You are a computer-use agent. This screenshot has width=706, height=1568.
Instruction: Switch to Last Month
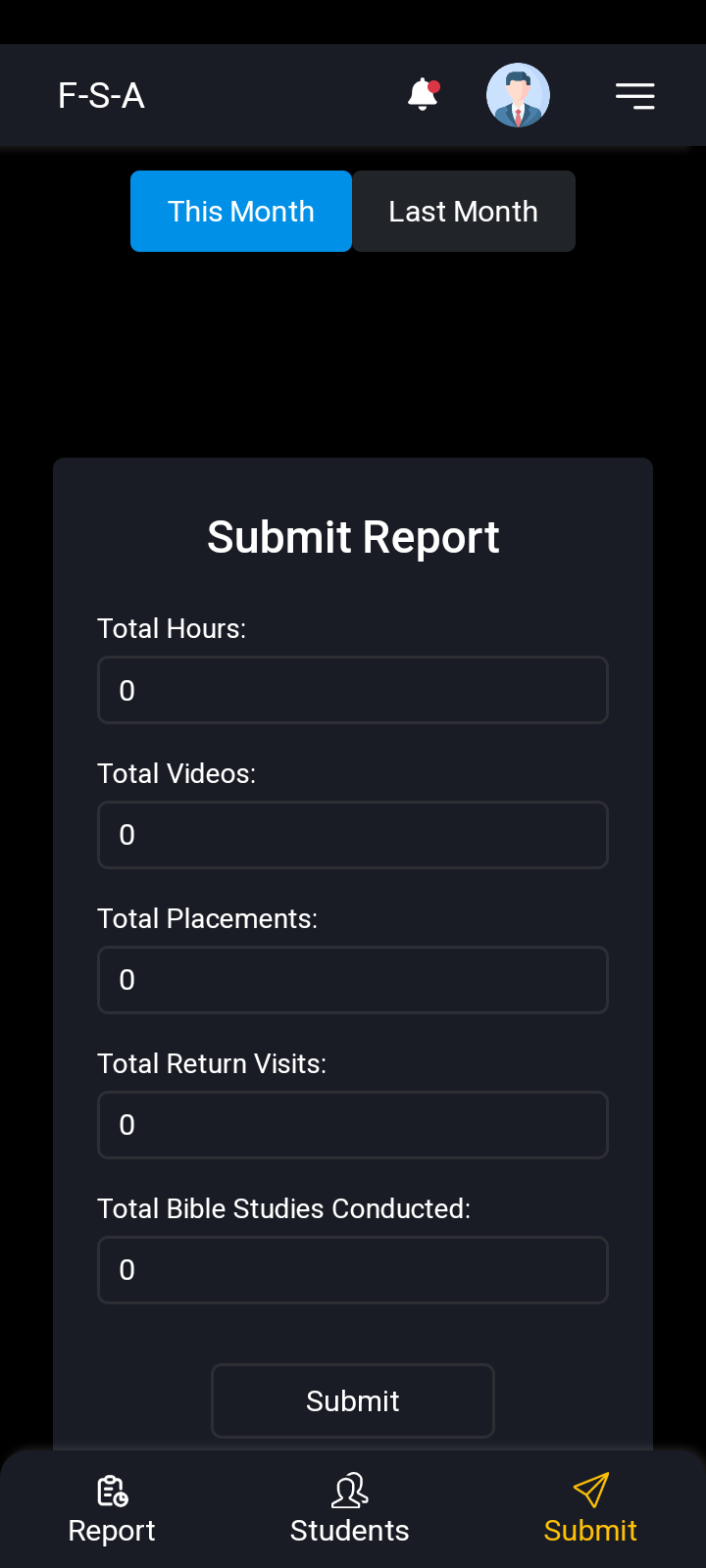(463, 212)
